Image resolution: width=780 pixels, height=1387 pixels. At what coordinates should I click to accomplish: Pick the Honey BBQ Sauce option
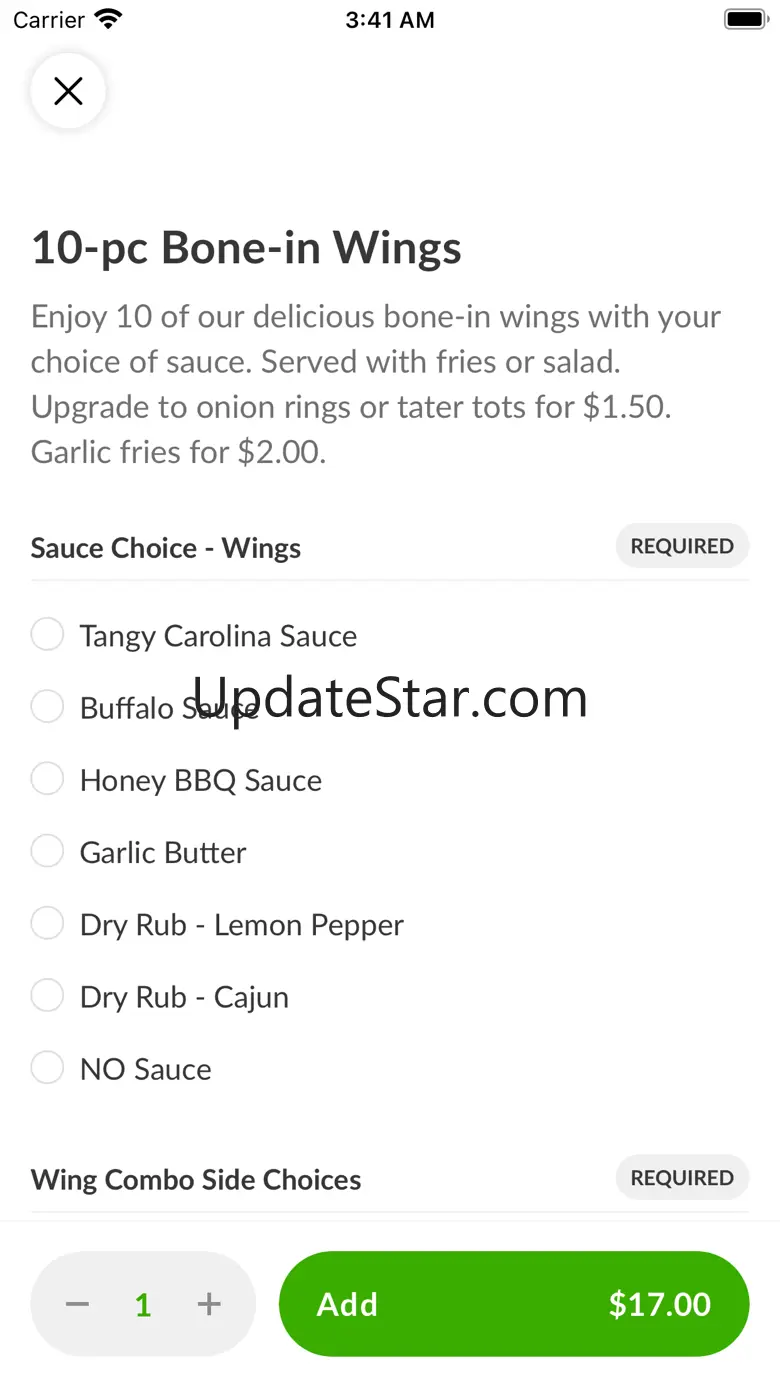click(48, 780)
